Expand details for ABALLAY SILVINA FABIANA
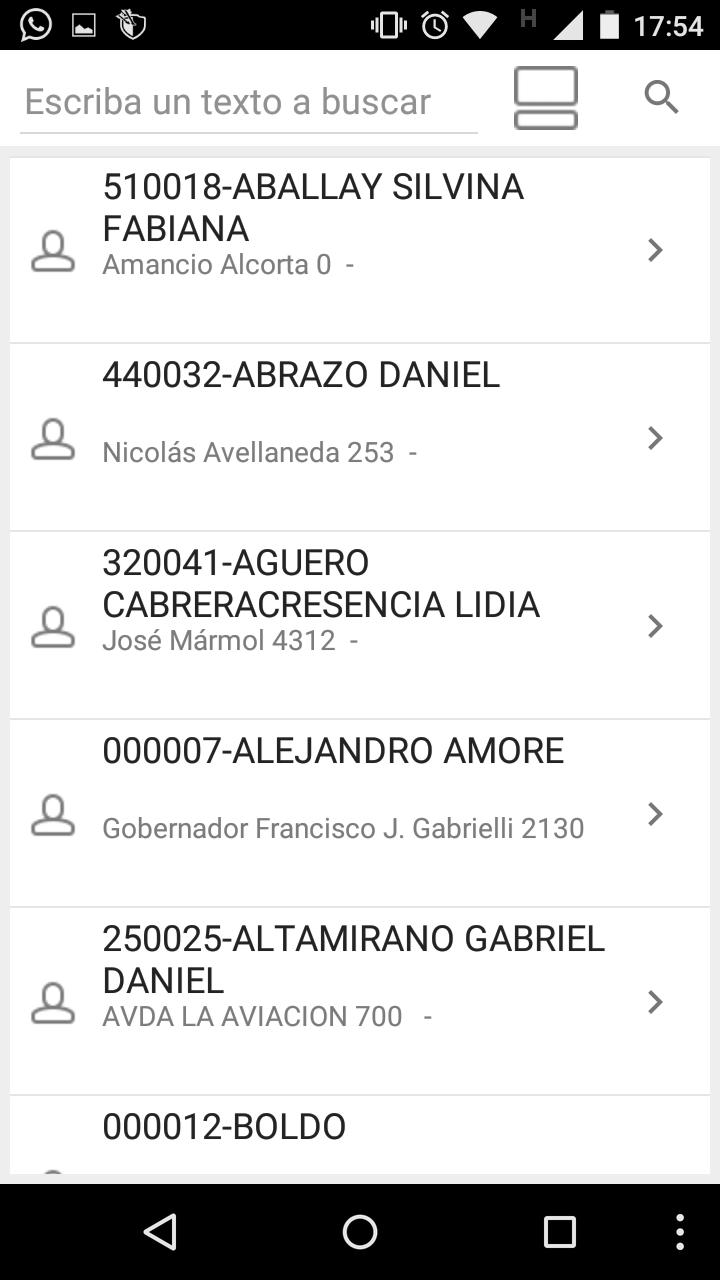Image resolution: width=720 pixels, height=1280 pixels. [x=655, y=251]
